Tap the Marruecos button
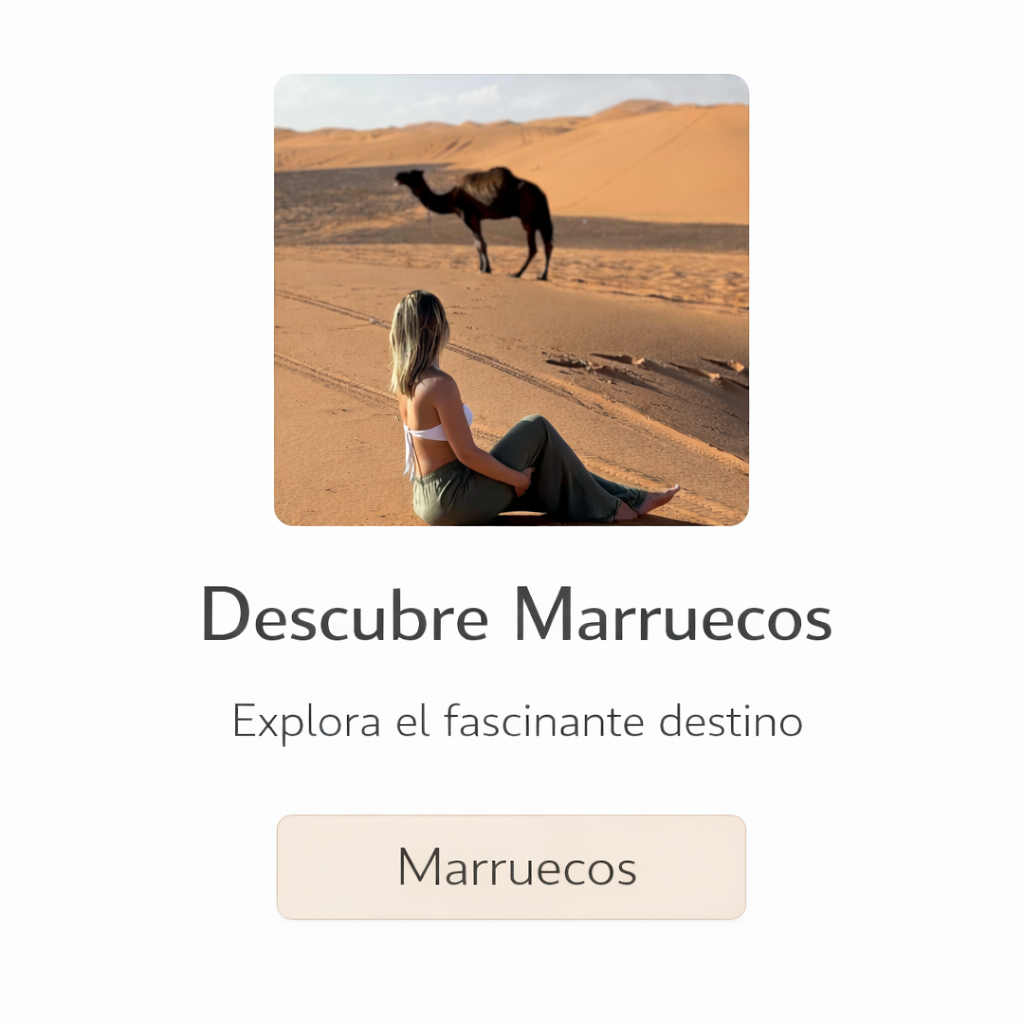Viewport: 1024px width, 1024px height. coord(511,867)
